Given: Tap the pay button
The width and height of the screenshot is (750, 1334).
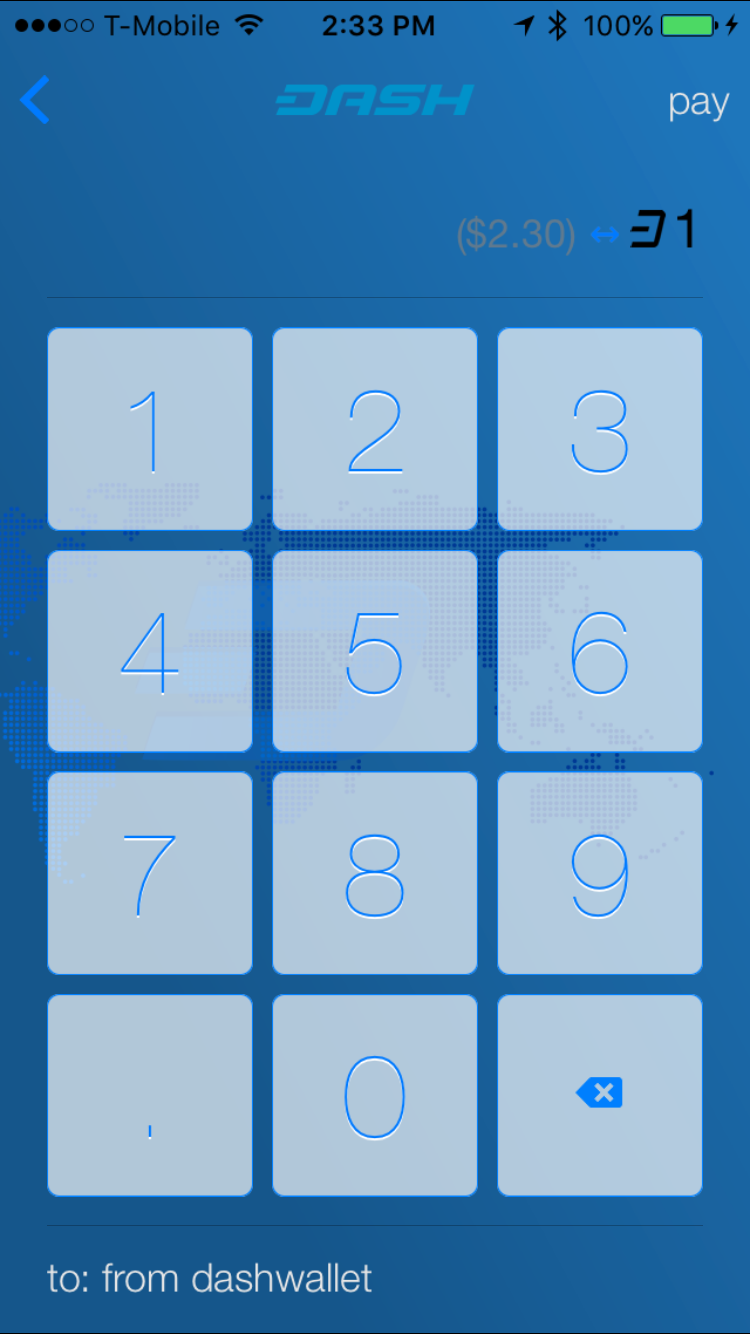Looking at the screenshot, I should click(x=698, y=103).
